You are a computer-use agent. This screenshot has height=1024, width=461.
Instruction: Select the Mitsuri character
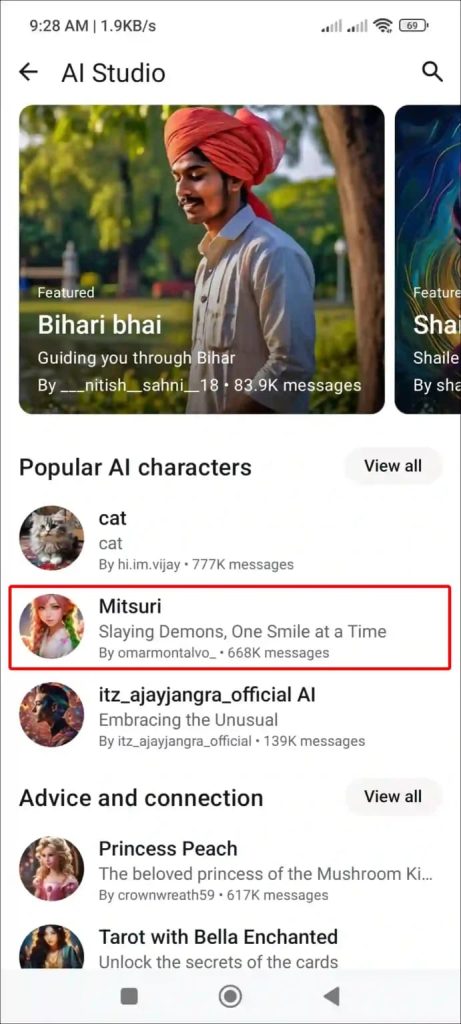(x=230, y=627)
